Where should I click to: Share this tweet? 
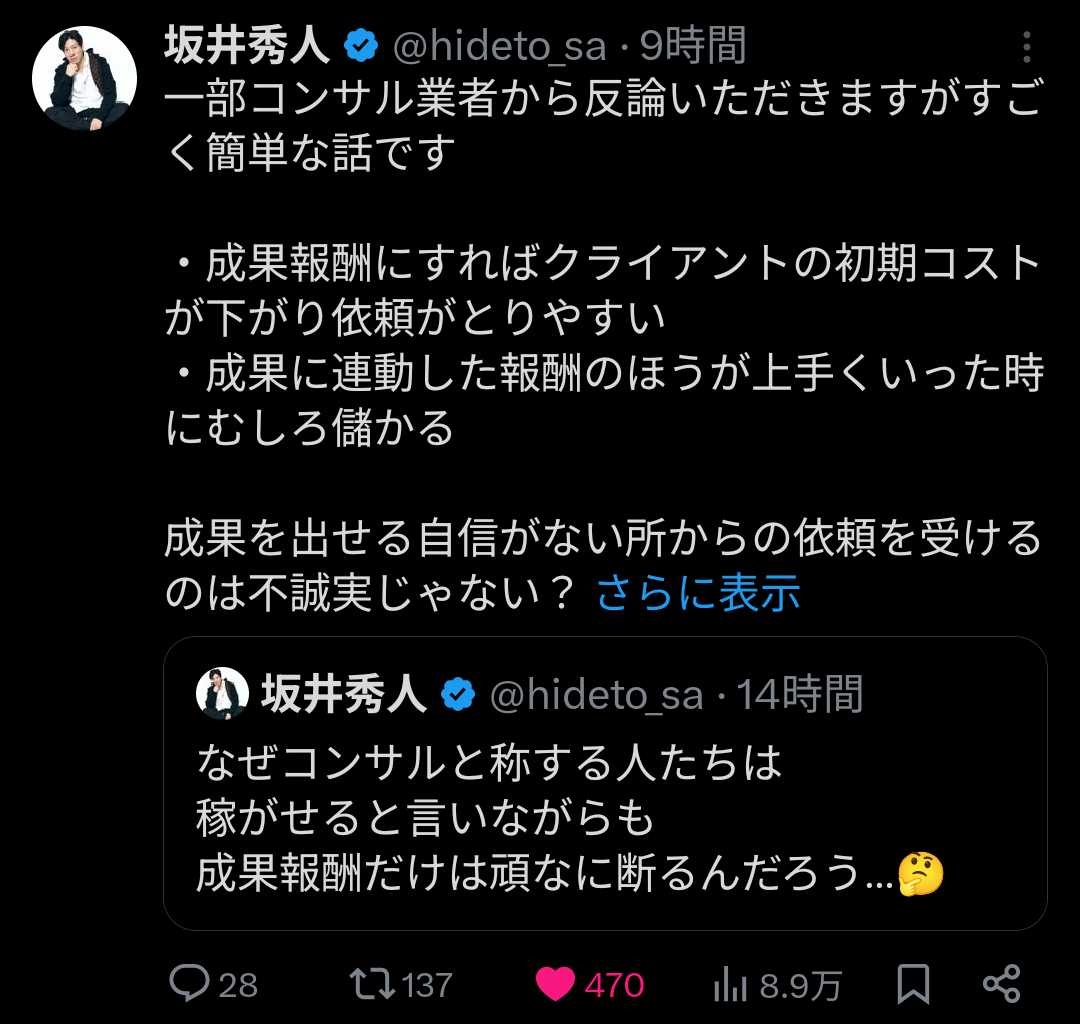pyautogui.click(x=1002, y=985)
